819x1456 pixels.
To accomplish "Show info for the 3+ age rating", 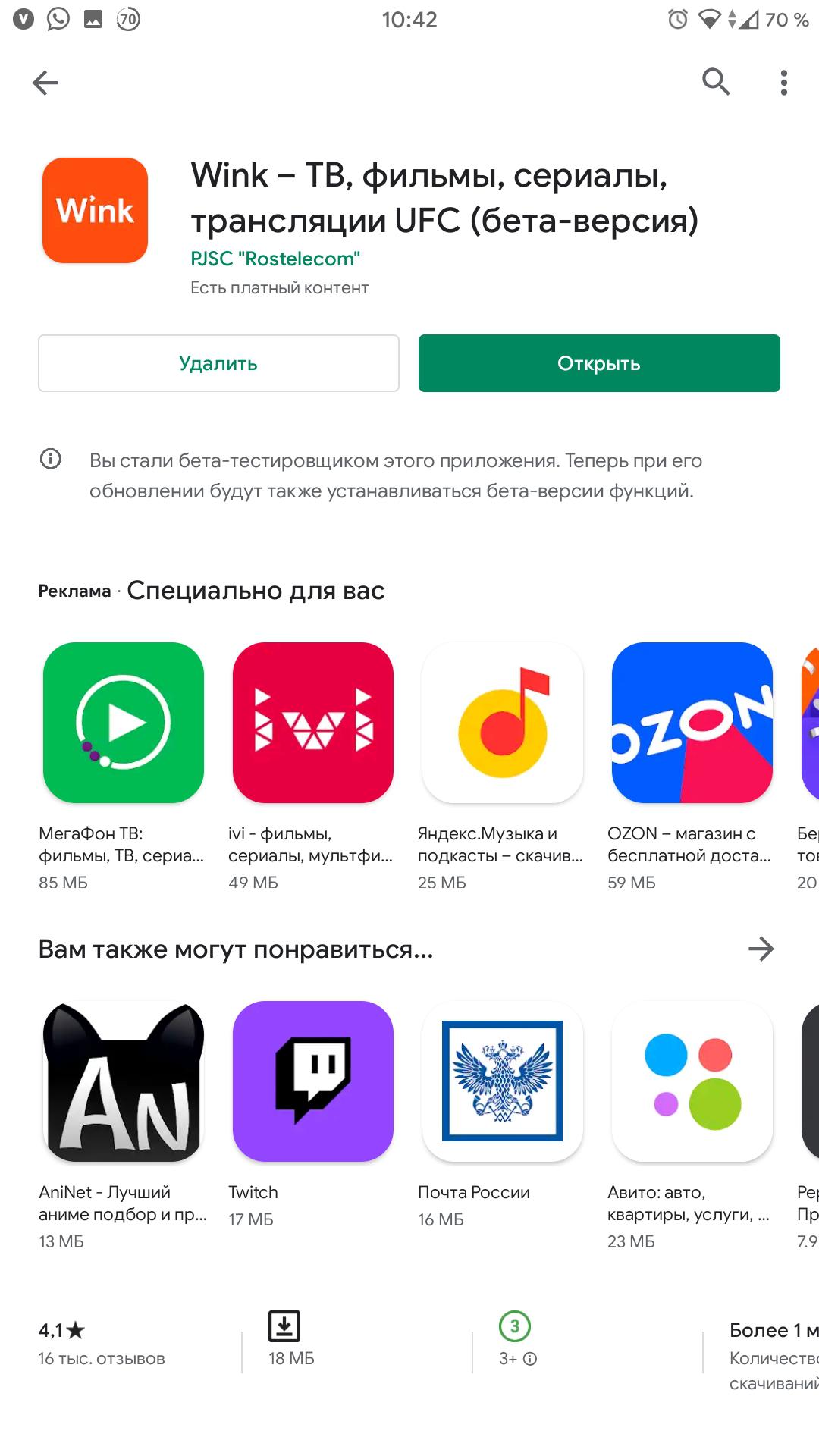I will point(530,1359).
